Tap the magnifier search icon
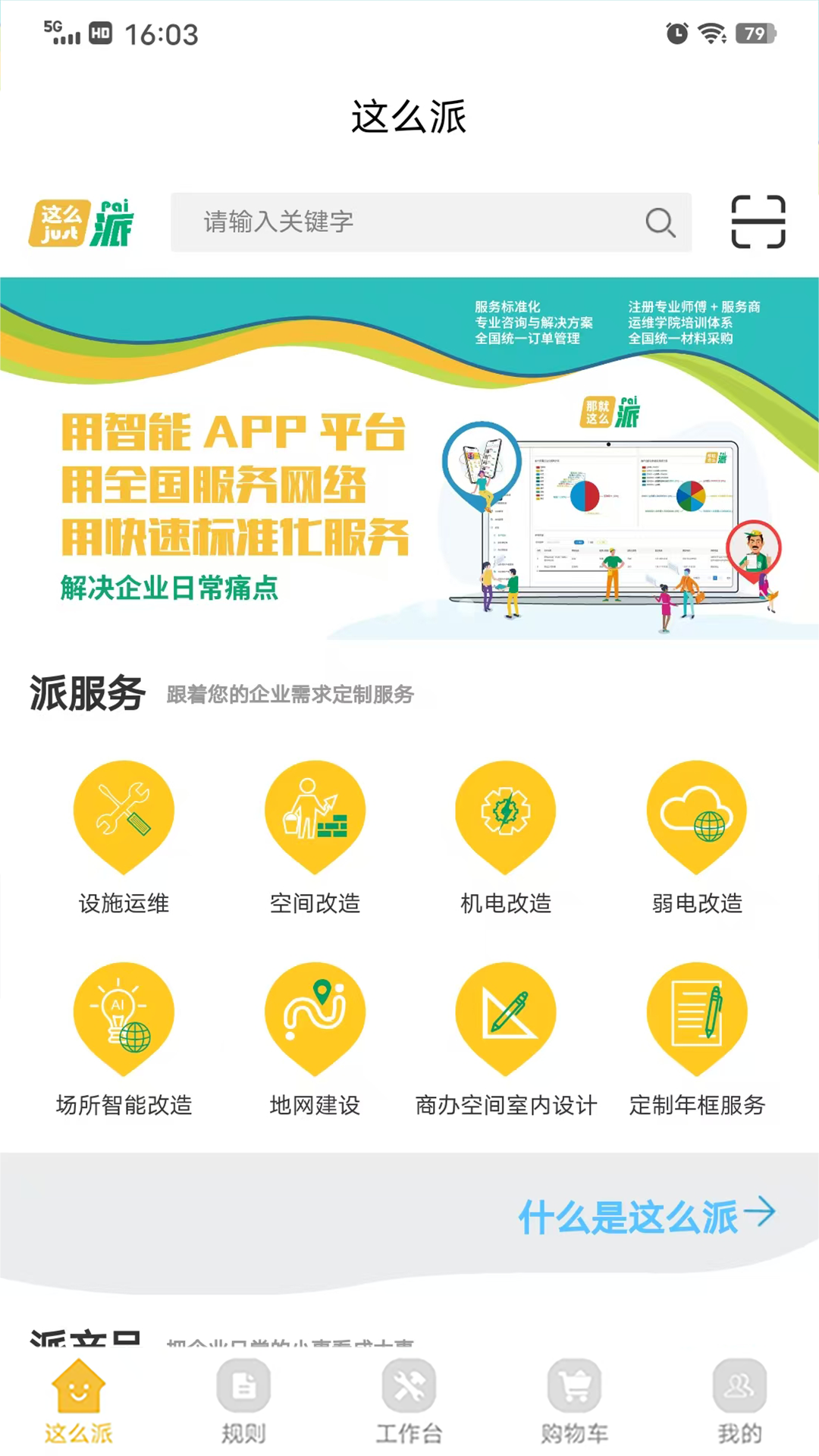 (660, 222)
